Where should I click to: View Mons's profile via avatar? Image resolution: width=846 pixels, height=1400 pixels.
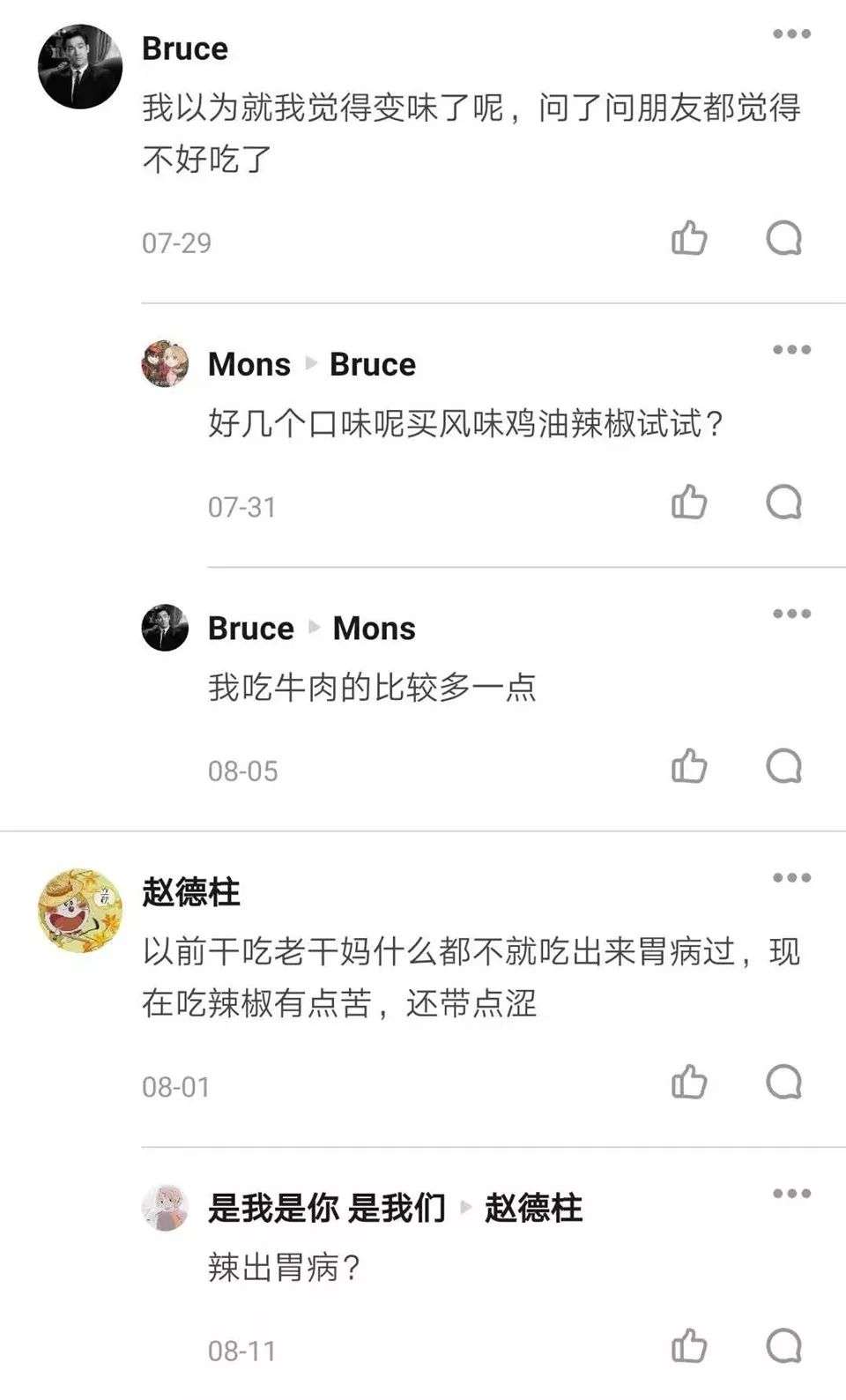coord(165,363)
